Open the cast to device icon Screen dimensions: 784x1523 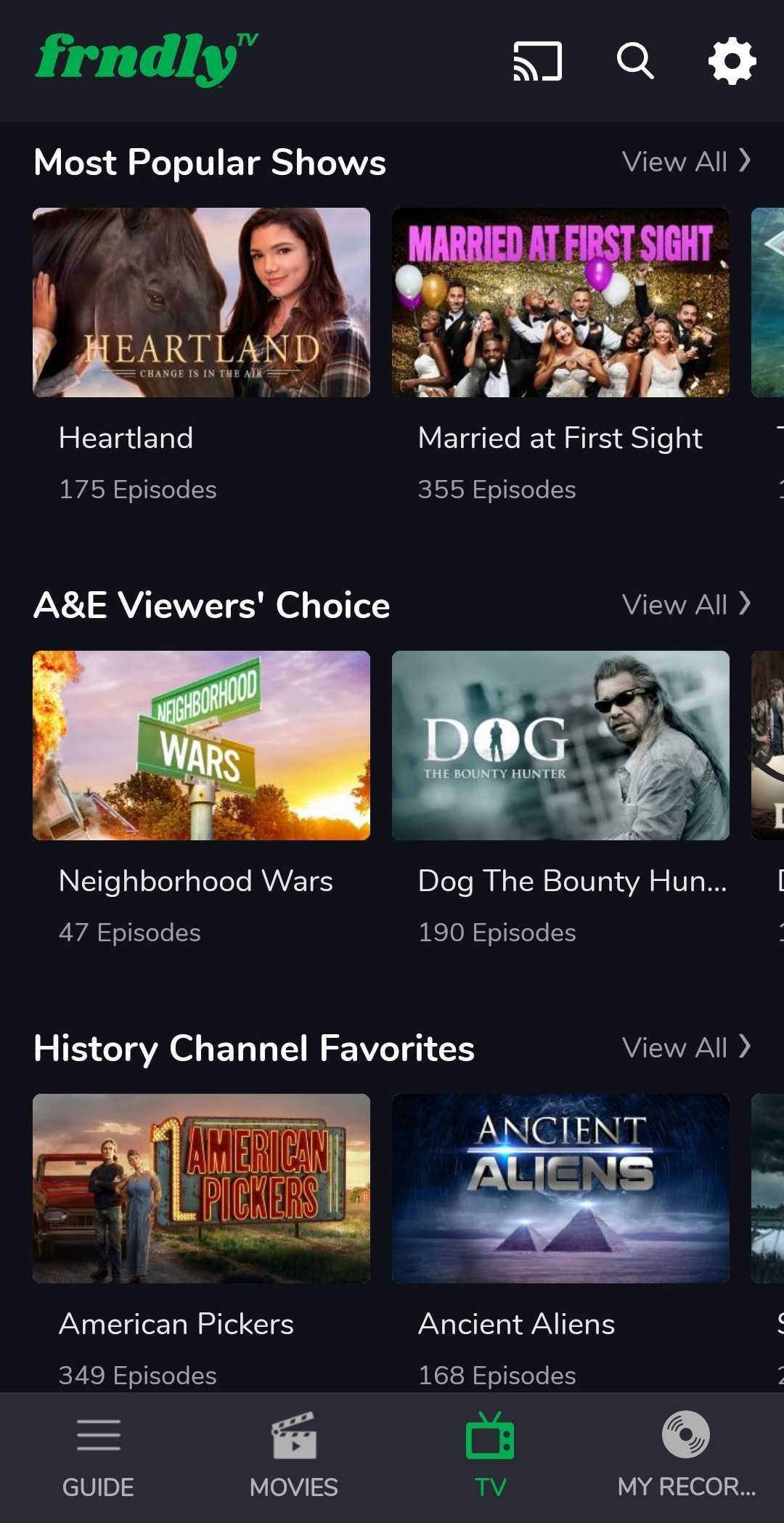537,61
